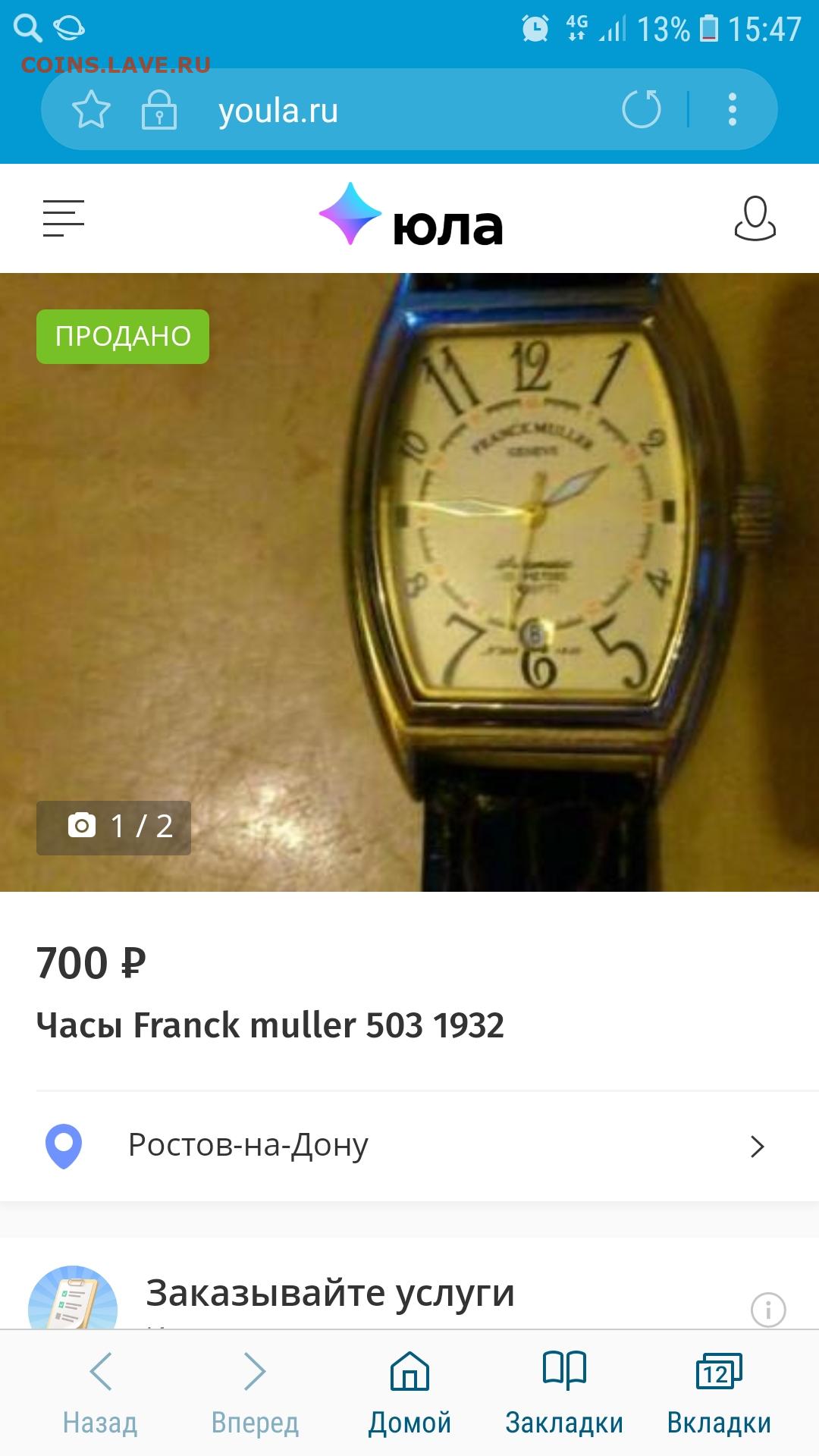The image size is (819, 1456).
Task: Show open tabs via Вкладки
Action: coord(719,1393)
